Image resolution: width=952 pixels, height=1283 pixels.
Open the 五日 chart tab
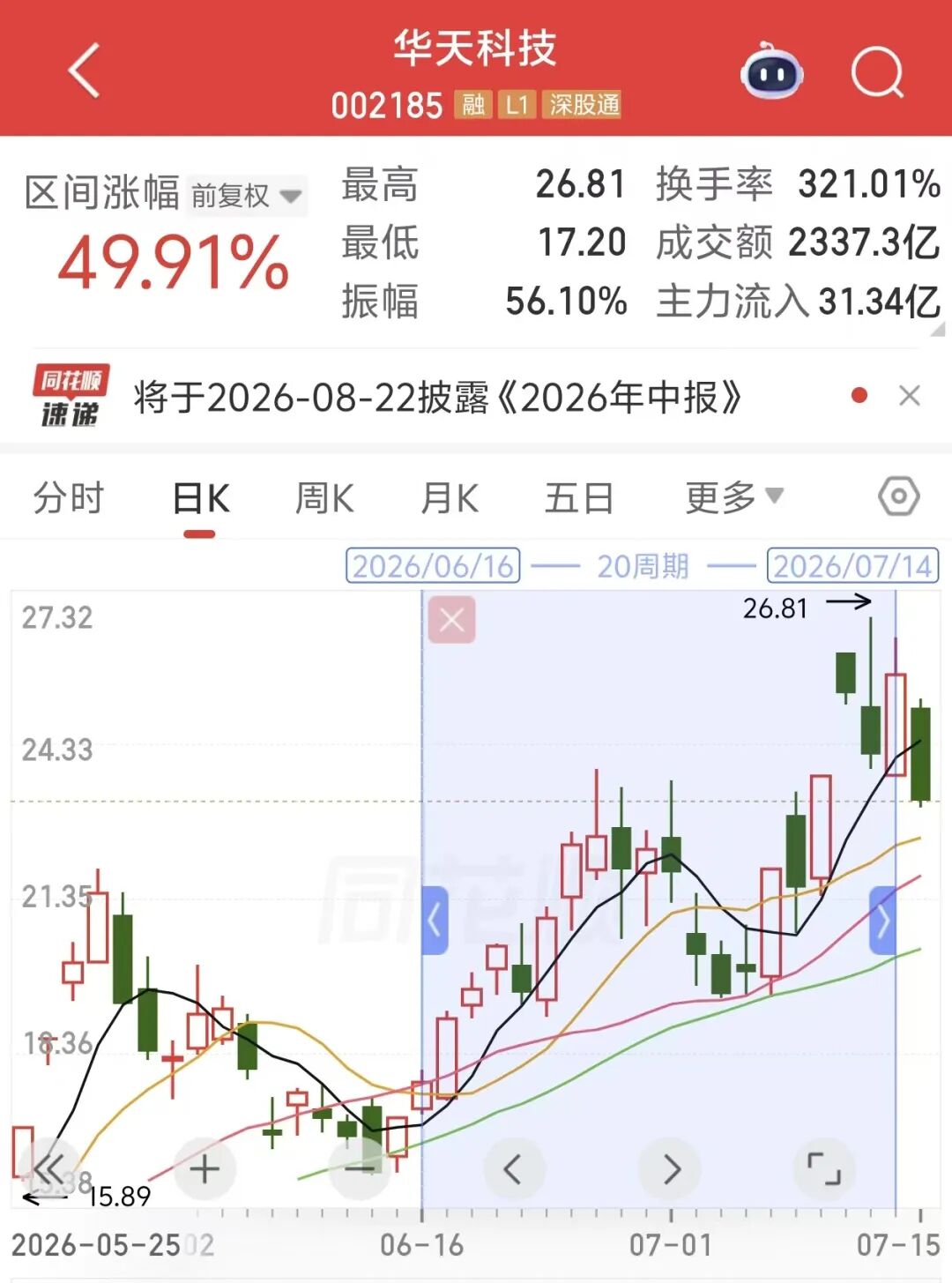pyautogui.click(x=579, y=498)
